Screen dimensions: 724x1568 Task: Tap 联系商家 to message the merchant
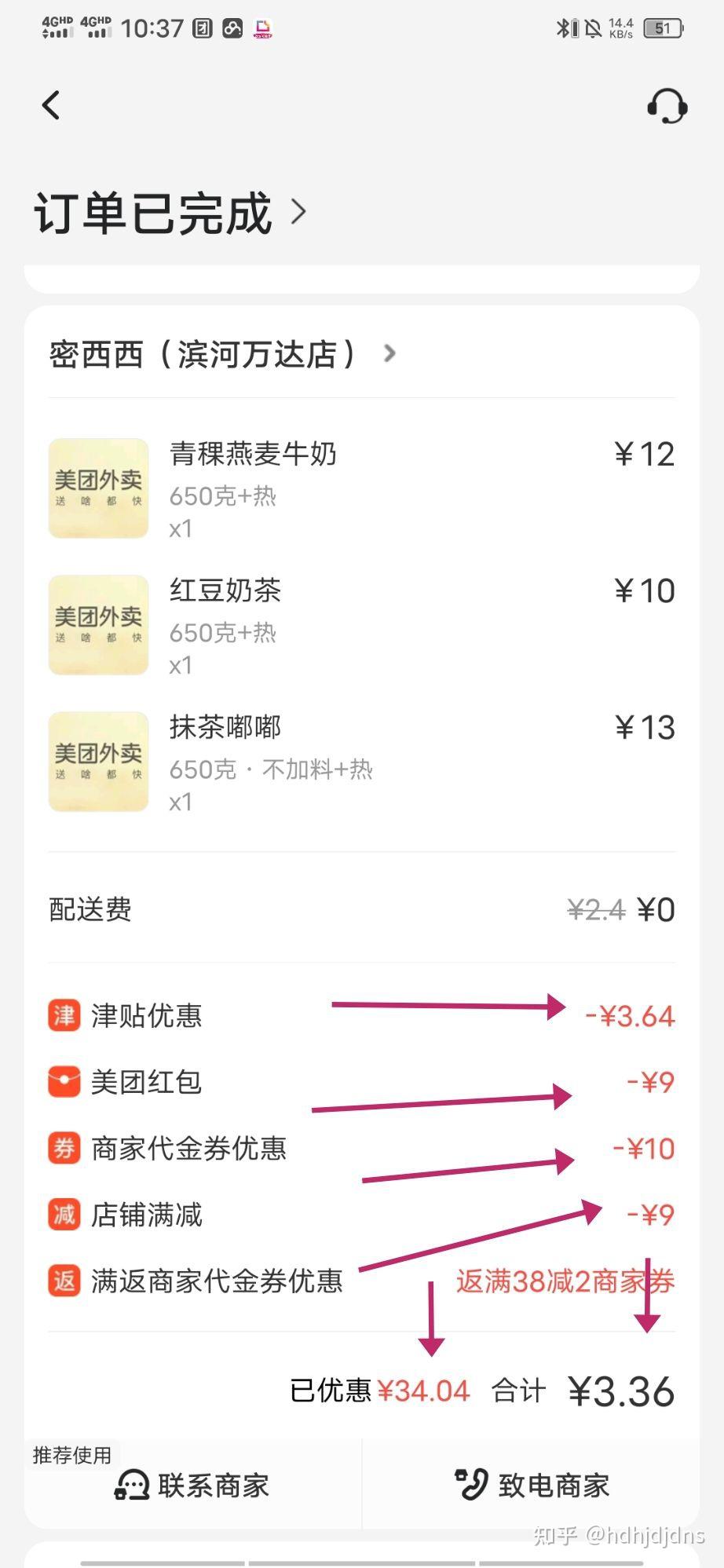coord(192,1485)
